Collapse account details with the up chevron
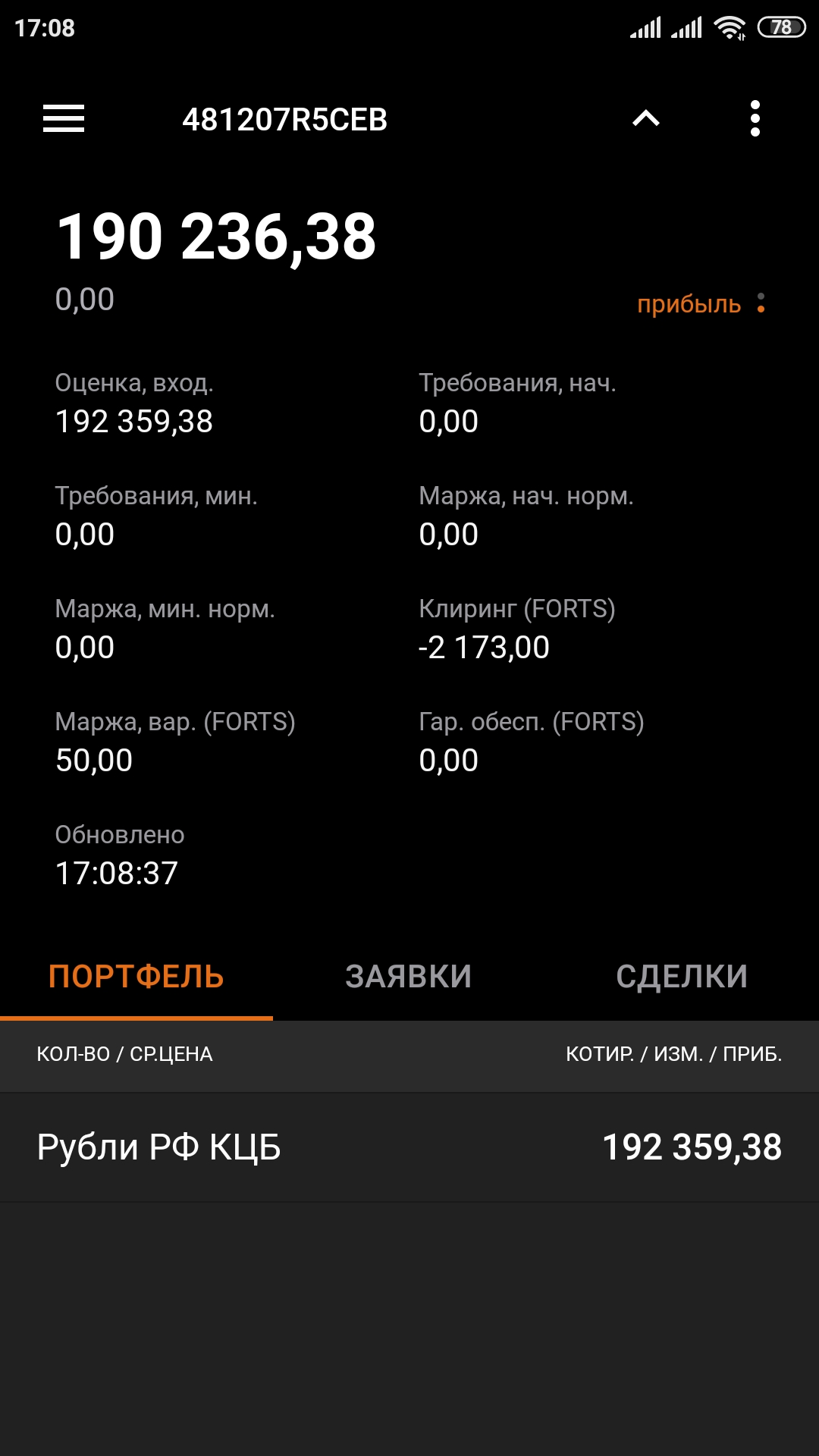This screenshot has width=819, height=1456. 646,118
